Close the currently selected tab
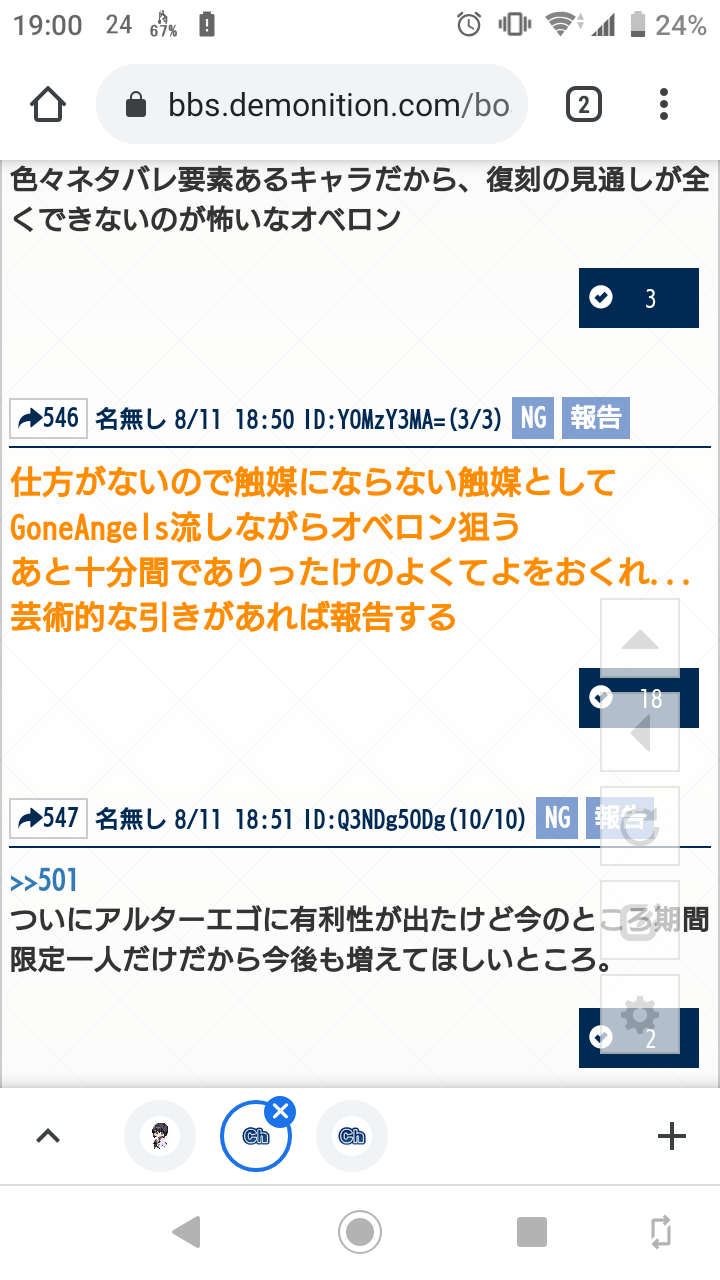Screen dimensions: 720x1280 (281, 1110)
